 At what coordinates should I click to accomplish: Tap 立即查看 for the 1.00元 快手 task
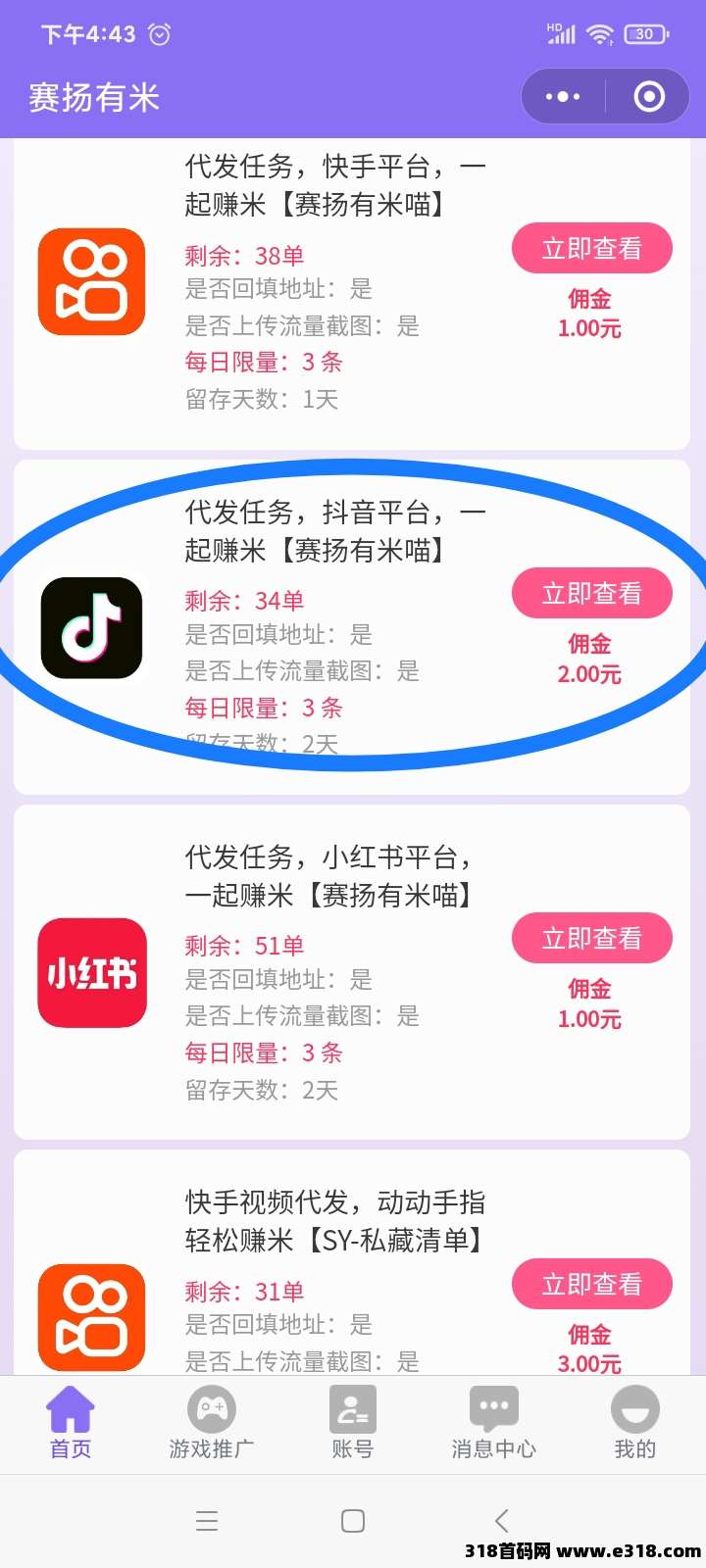coord(591,249)
